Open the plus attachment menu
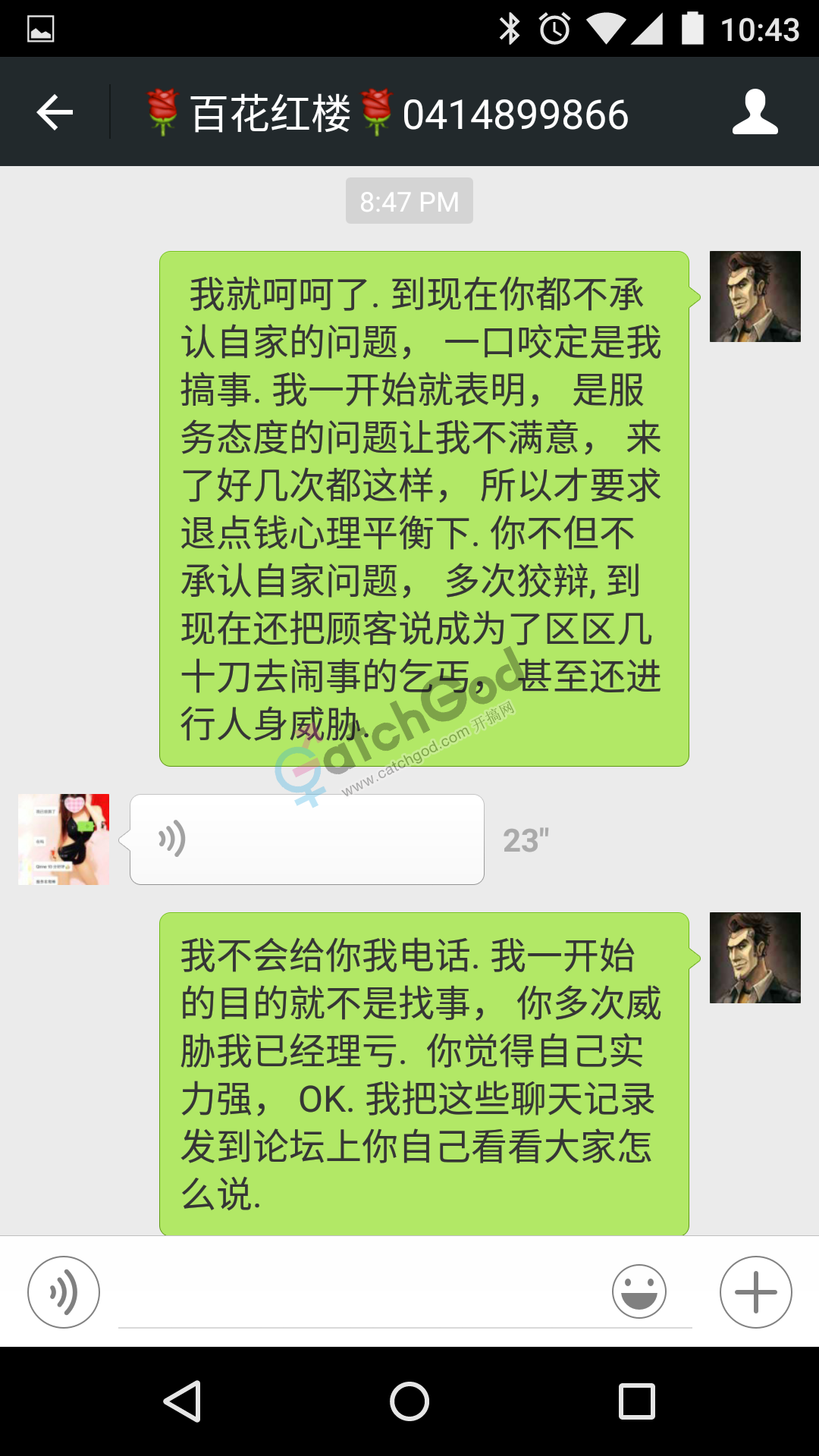Screen dimensions: 819x1456 coord(755,1291)
